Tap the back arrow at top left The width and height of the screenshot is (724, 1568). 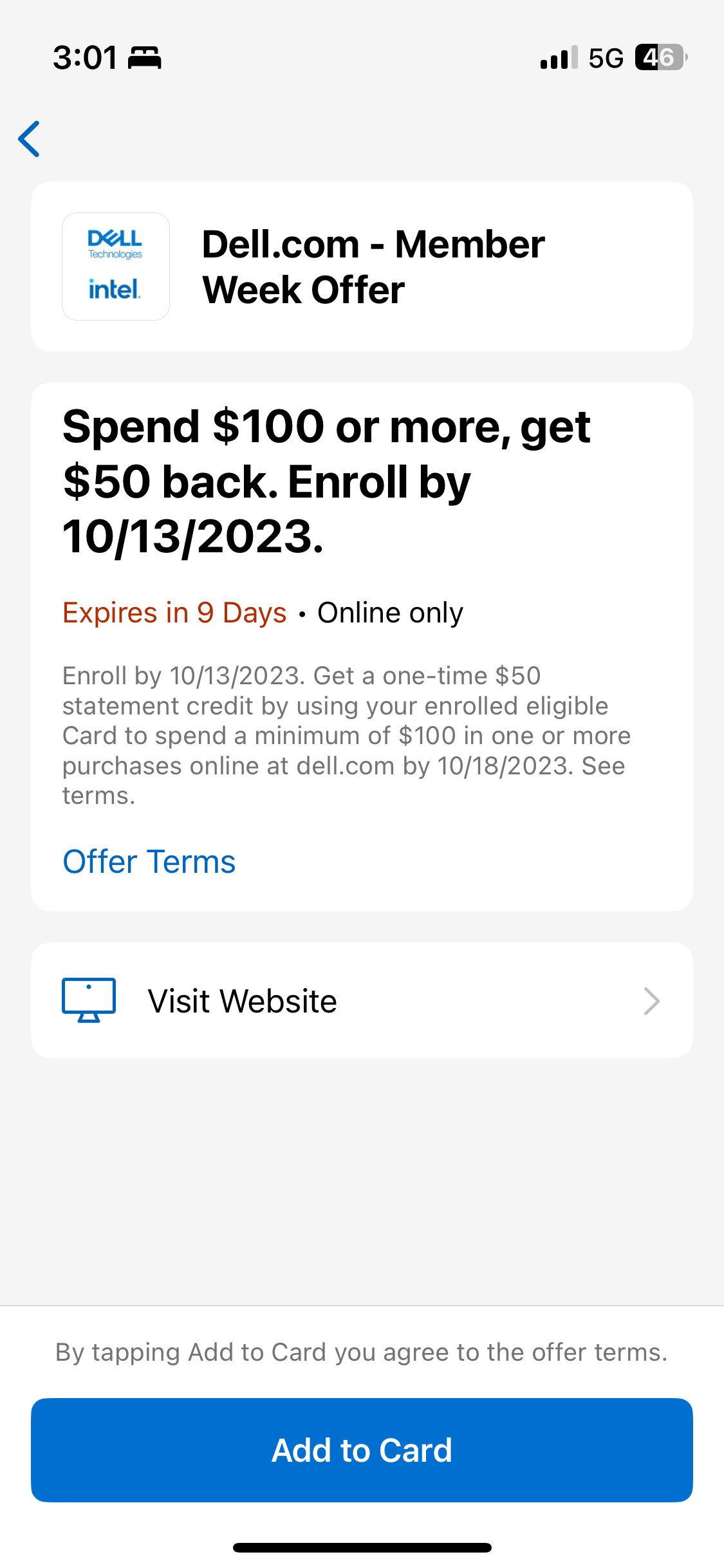tap(29, 139)
